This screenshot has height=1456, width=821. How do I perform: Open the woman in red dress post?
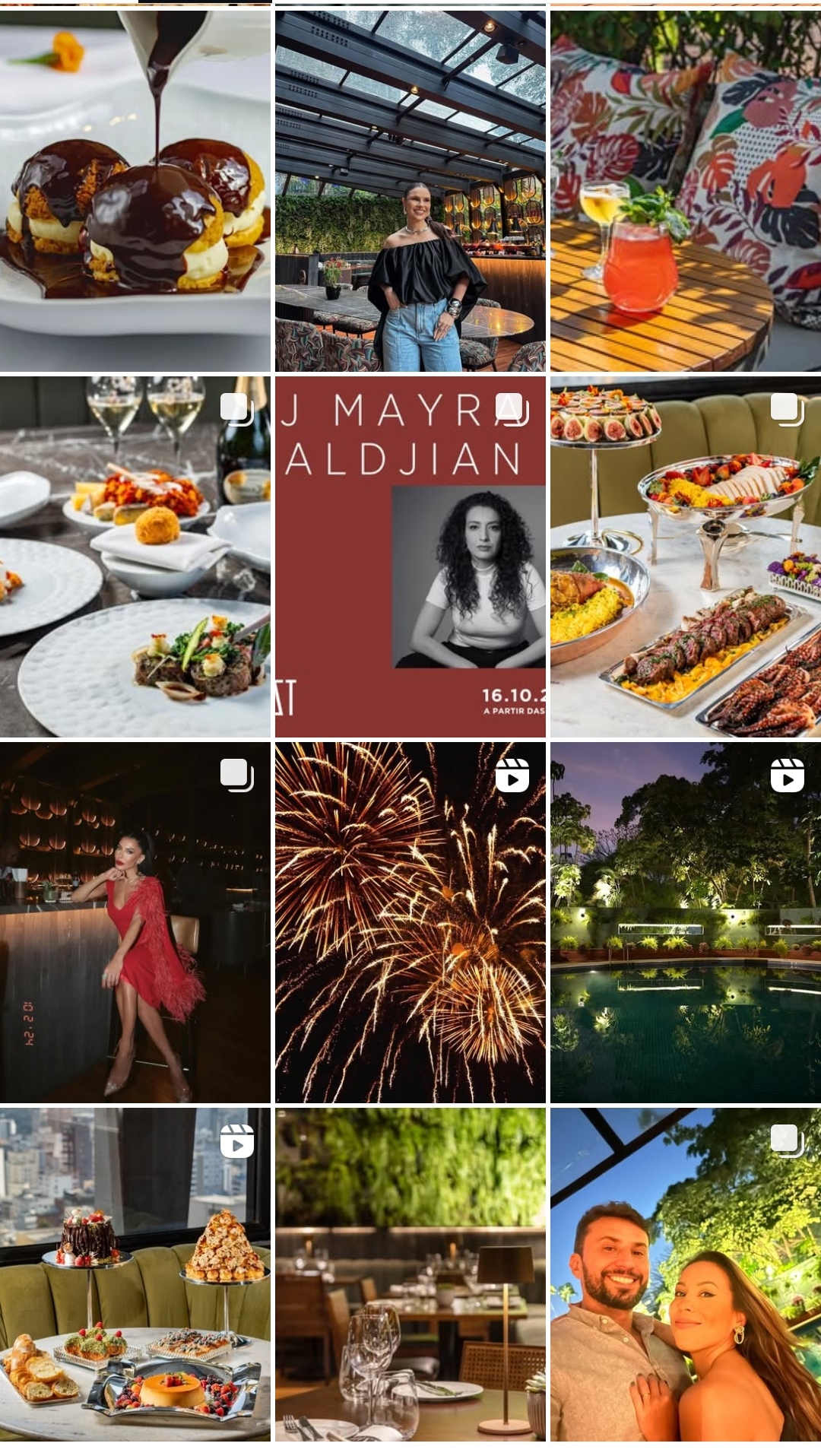click(135, 922)
